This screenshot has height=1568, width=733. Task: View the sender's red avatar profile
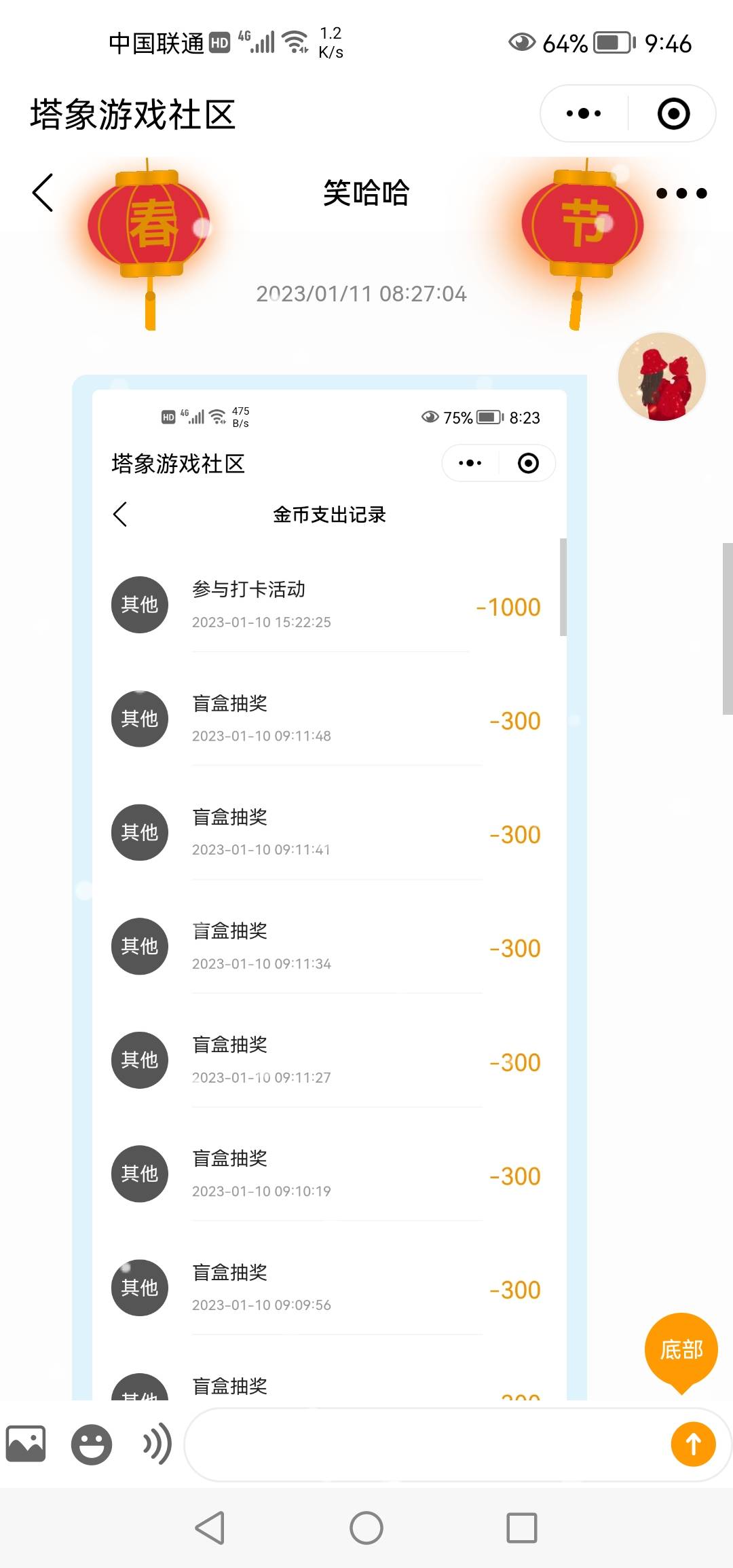[662, 377]
